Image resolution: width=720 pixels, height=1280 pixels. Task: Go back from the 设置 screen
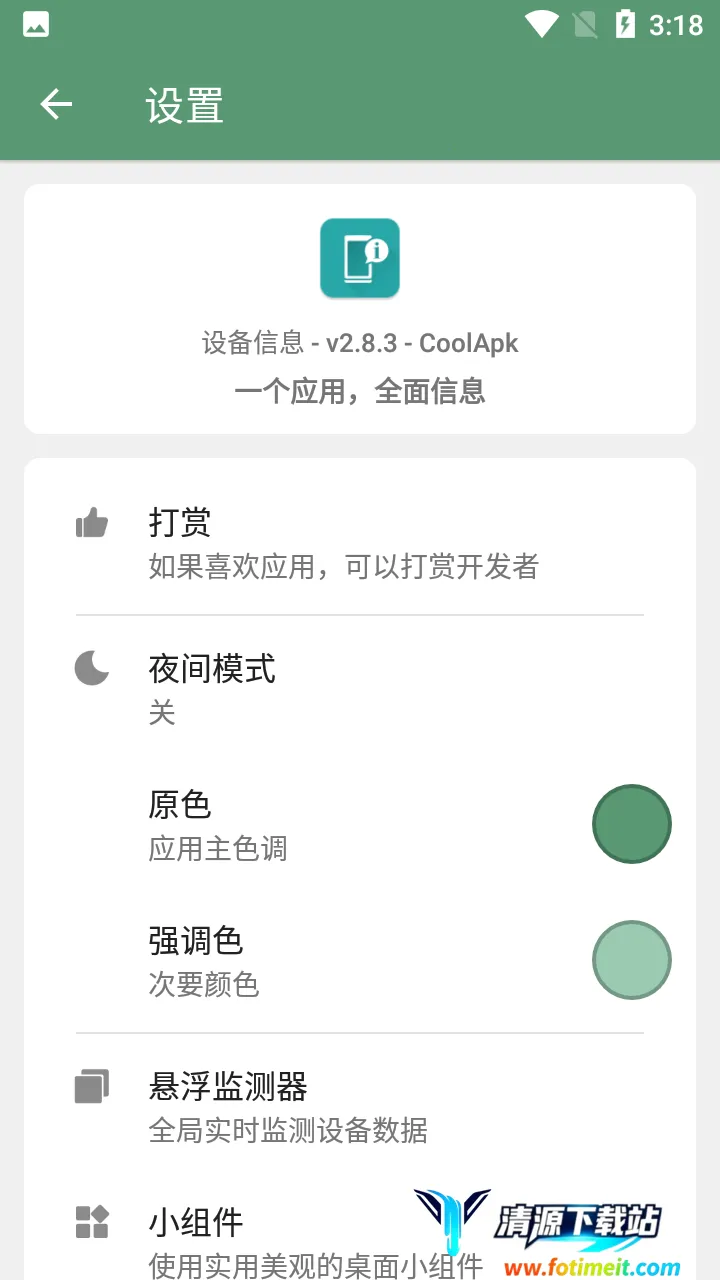pyautogui.click(x=56, y=105)
